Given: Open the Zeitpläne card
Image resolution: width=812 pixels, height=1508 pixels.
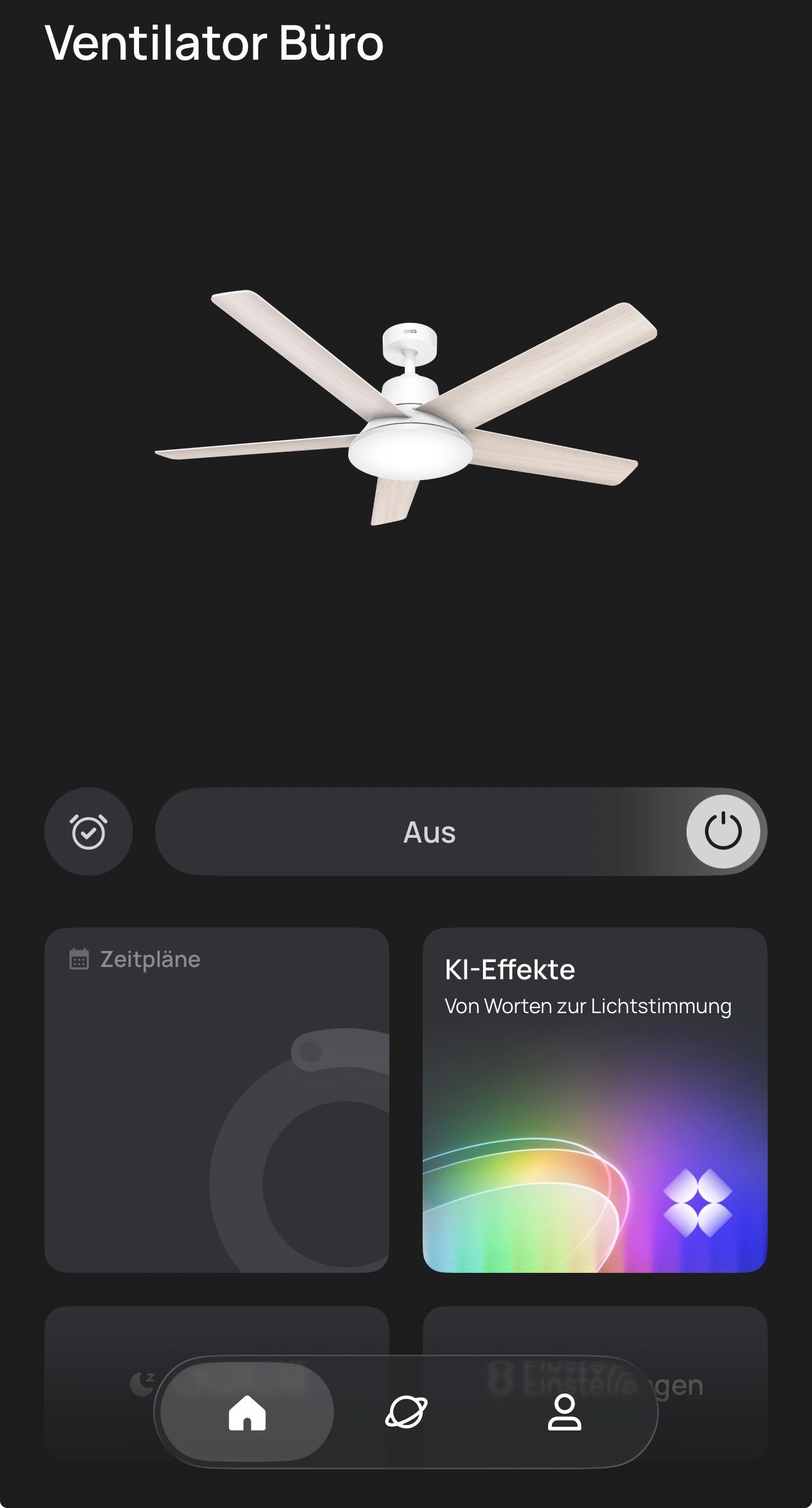Looking at the screenshot, I should [x=217, y=1100].
